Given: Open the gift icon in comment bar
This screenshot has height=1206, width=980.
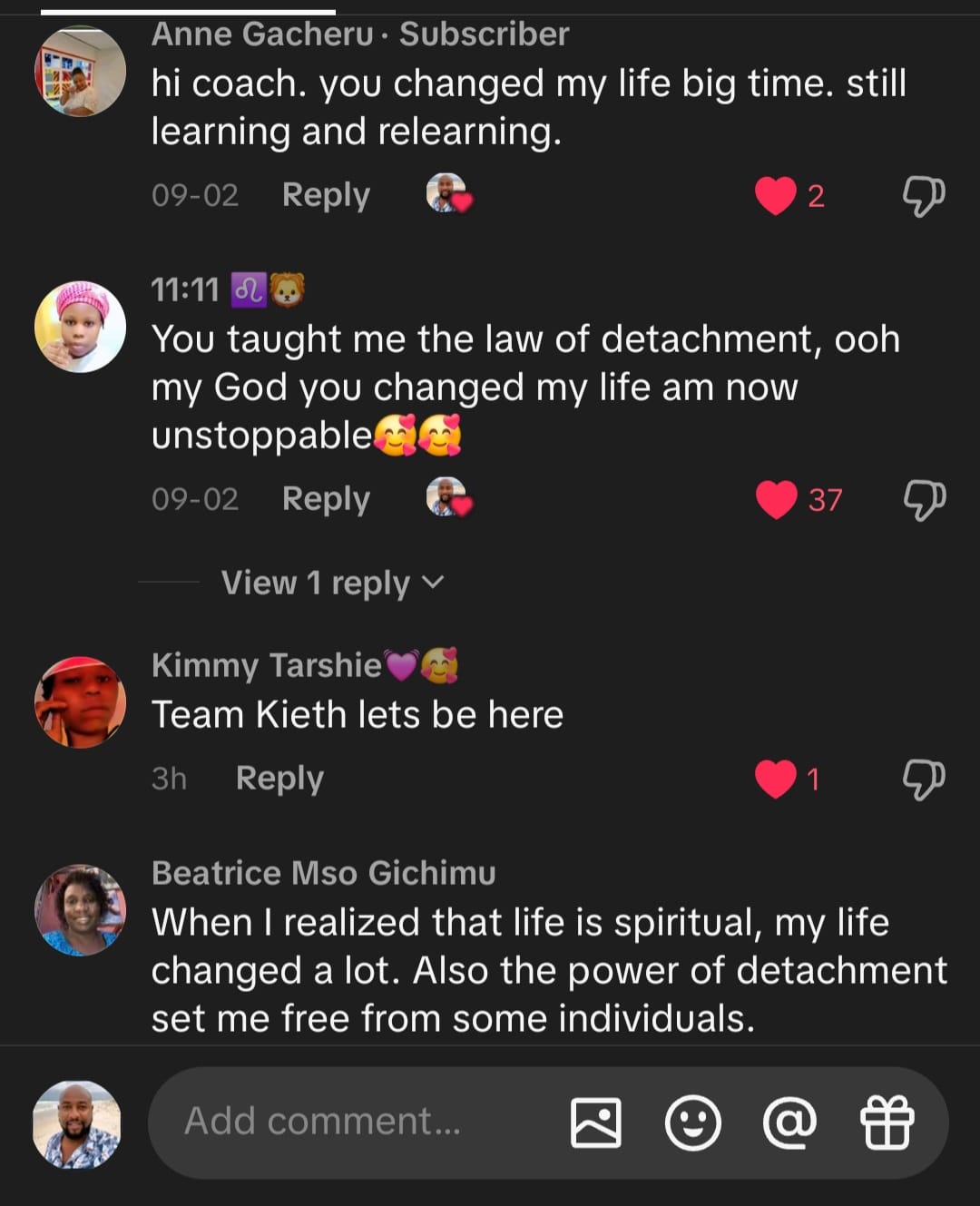Looking at the screenshot, I should [887, 1123].
